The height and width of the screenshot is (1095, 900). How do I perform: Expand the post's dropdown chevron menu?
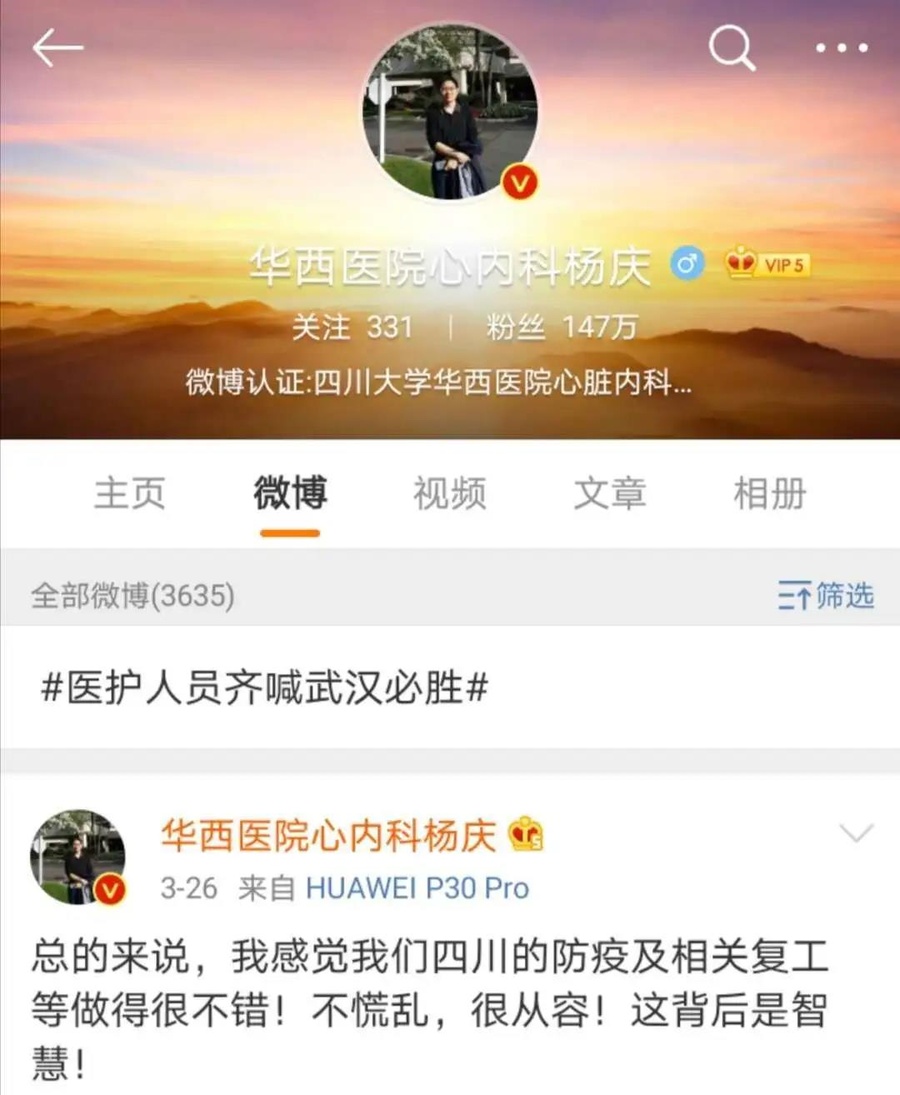coord(857,833)
